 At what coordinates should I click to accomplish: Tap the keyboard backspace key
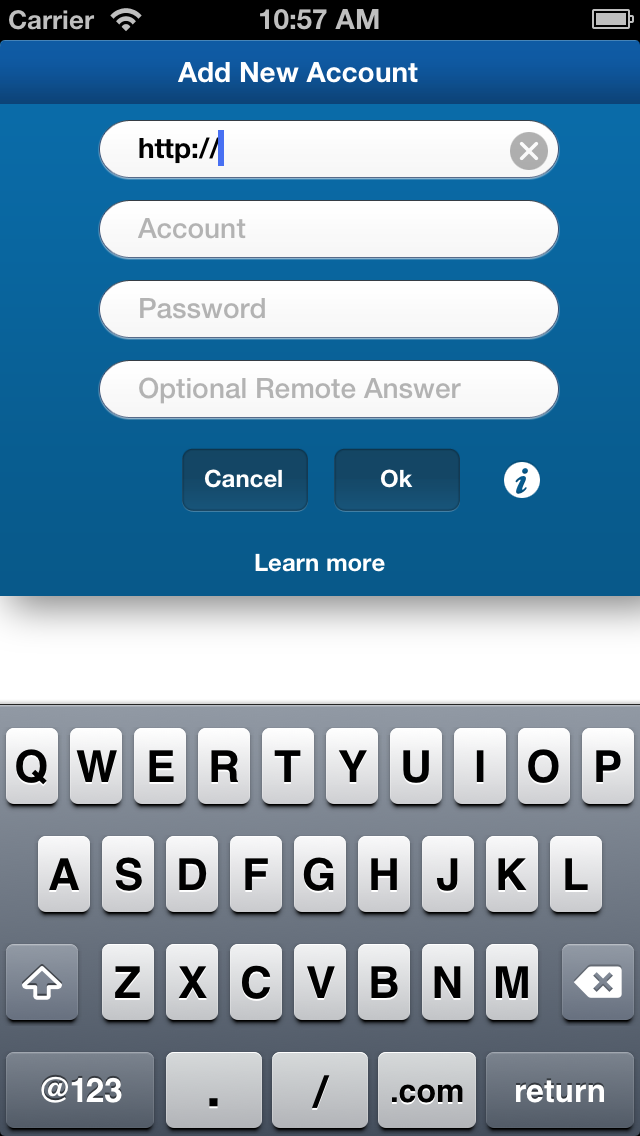click(x=598, y=982)
